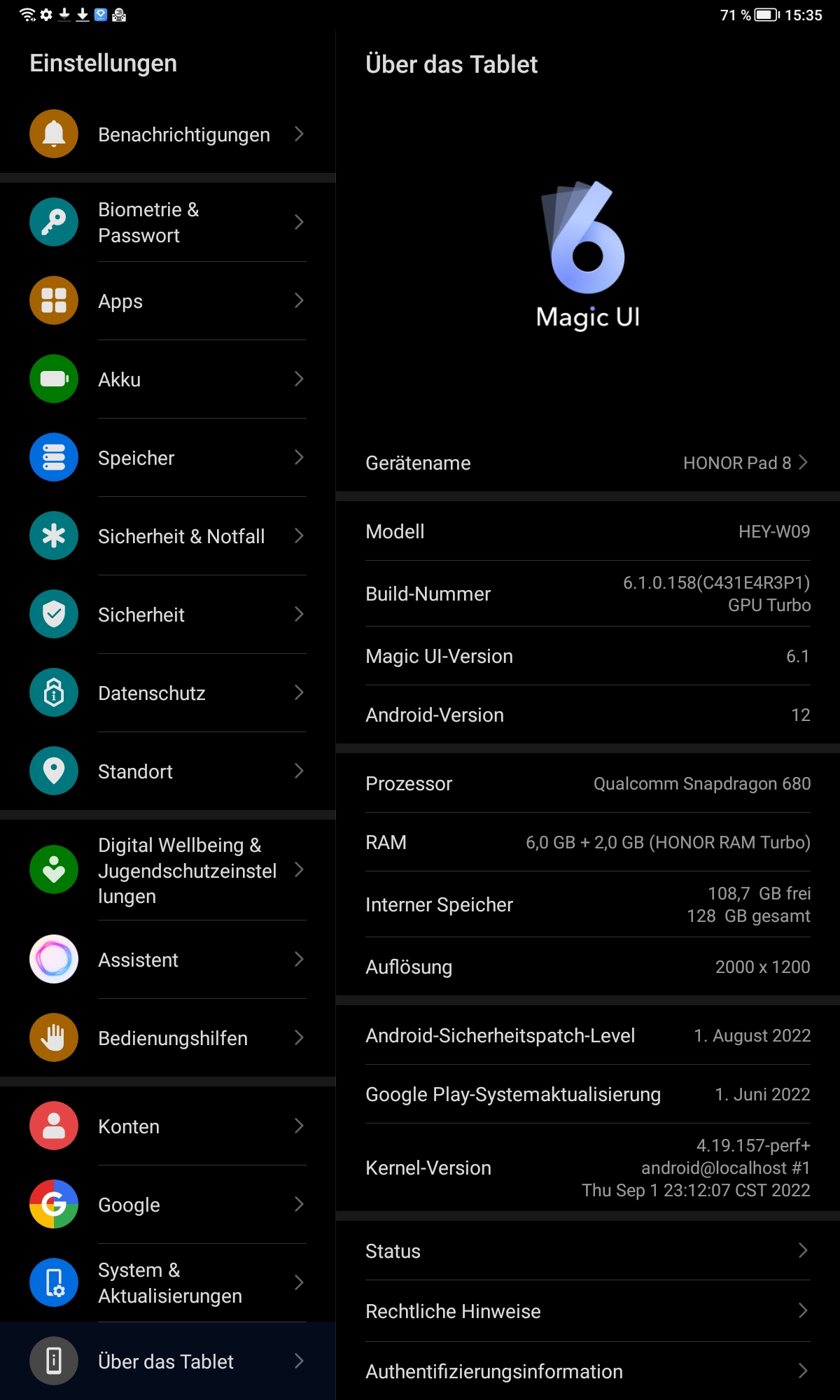Open Standort settings

pyautogui.click(x=168, y=771)
